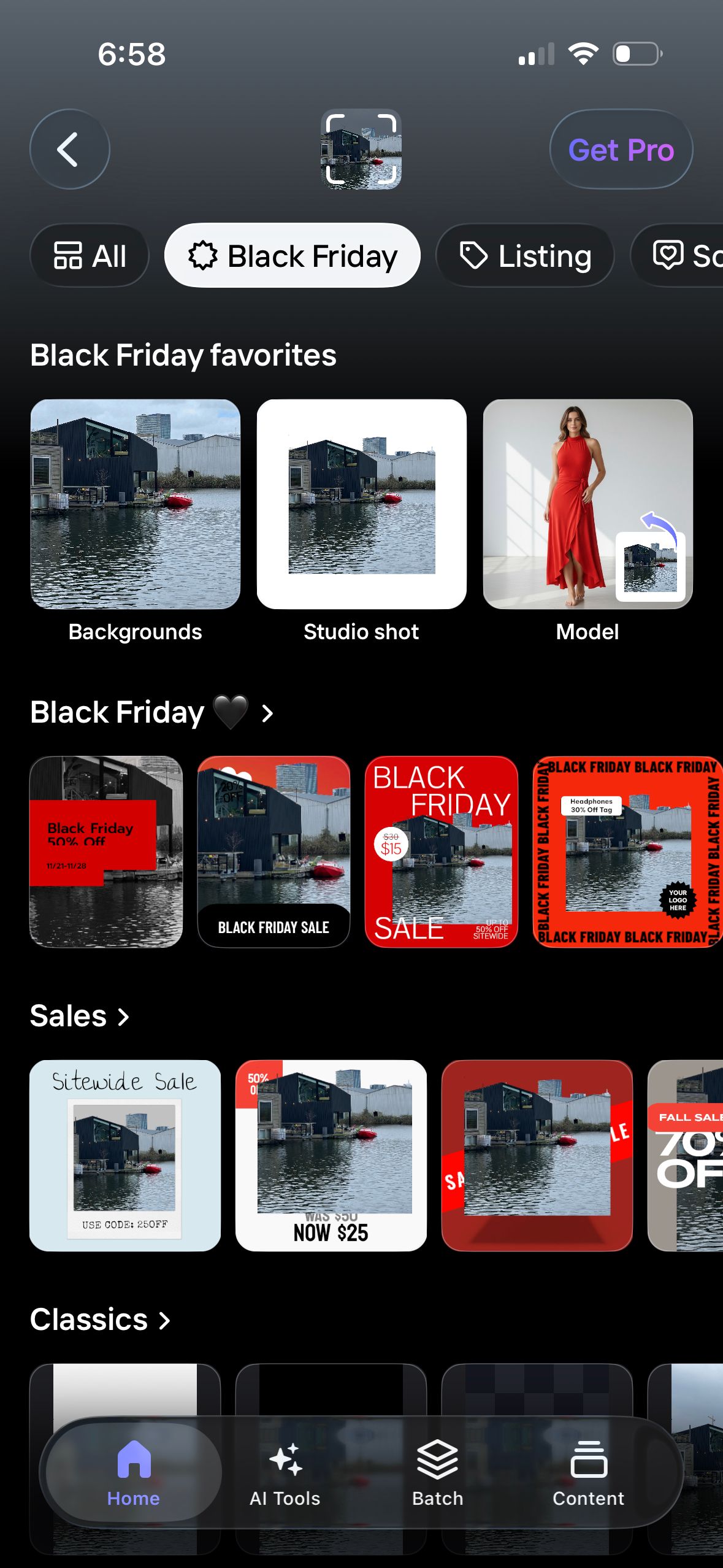Screen dimensions: 723x1568
Task: Open the full Sales section with its chevron
Action: (x=123, y=1017)
